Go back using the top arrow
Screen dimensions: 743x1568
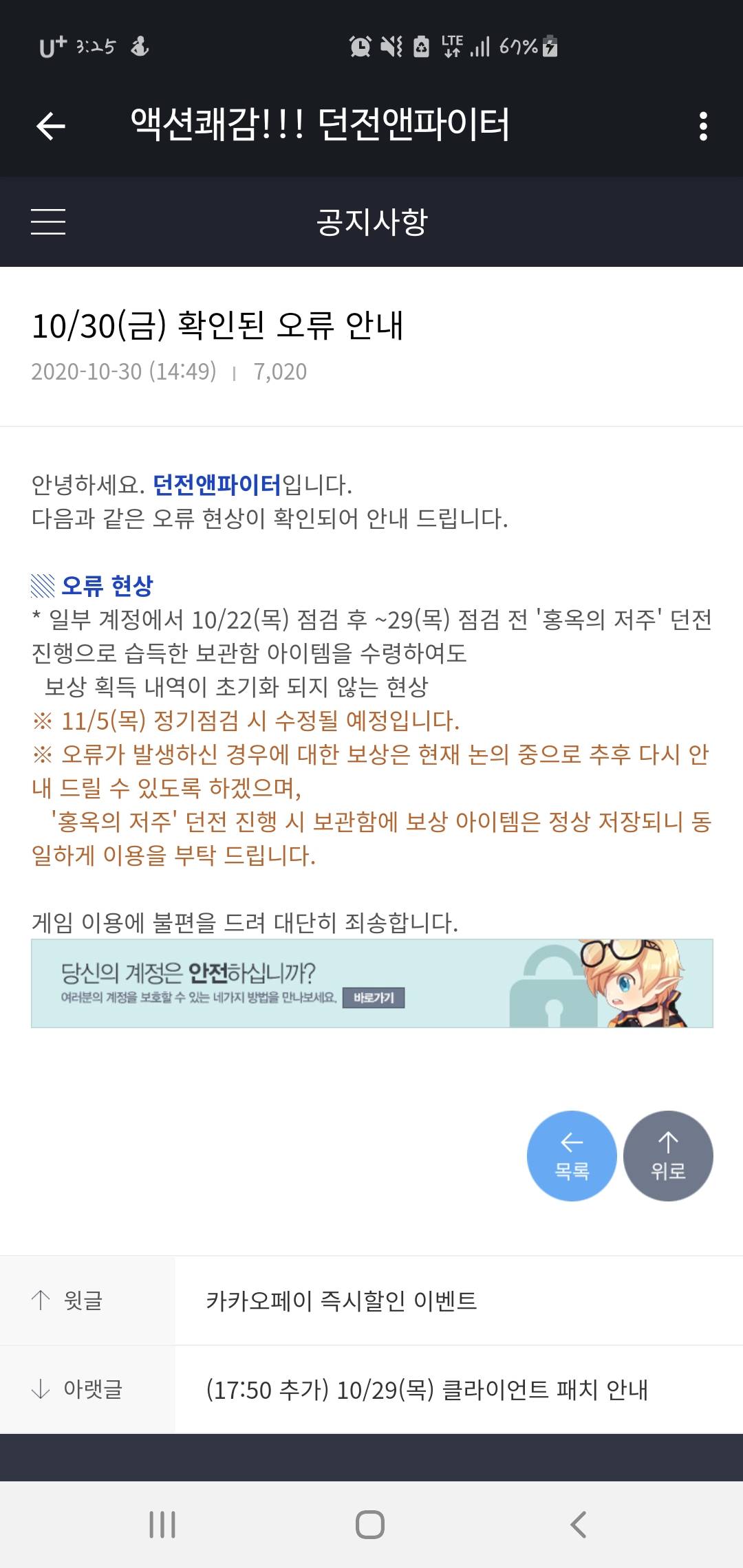point(50,126)
